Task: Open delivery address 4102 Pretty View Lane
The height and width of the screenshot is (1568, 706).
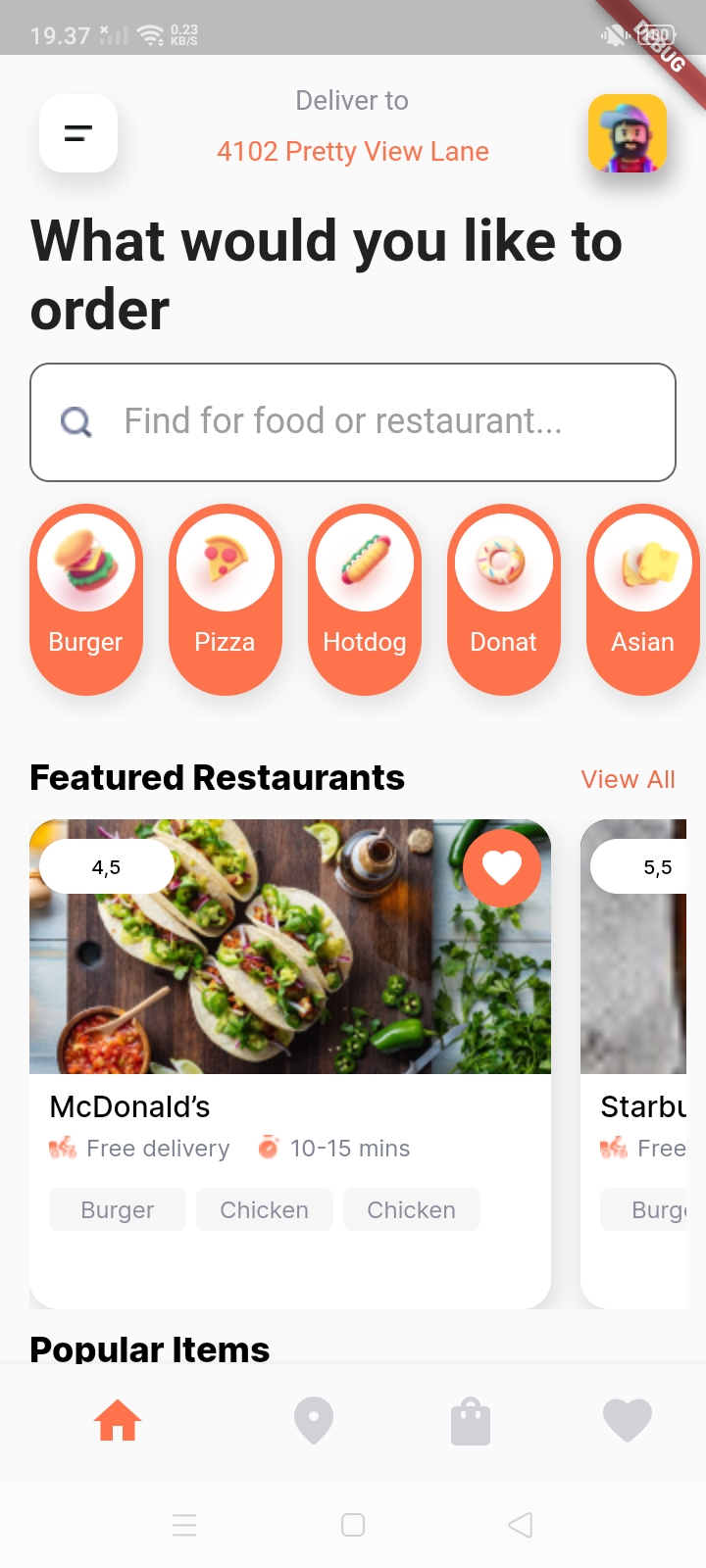Action: [x=353, y=151]
